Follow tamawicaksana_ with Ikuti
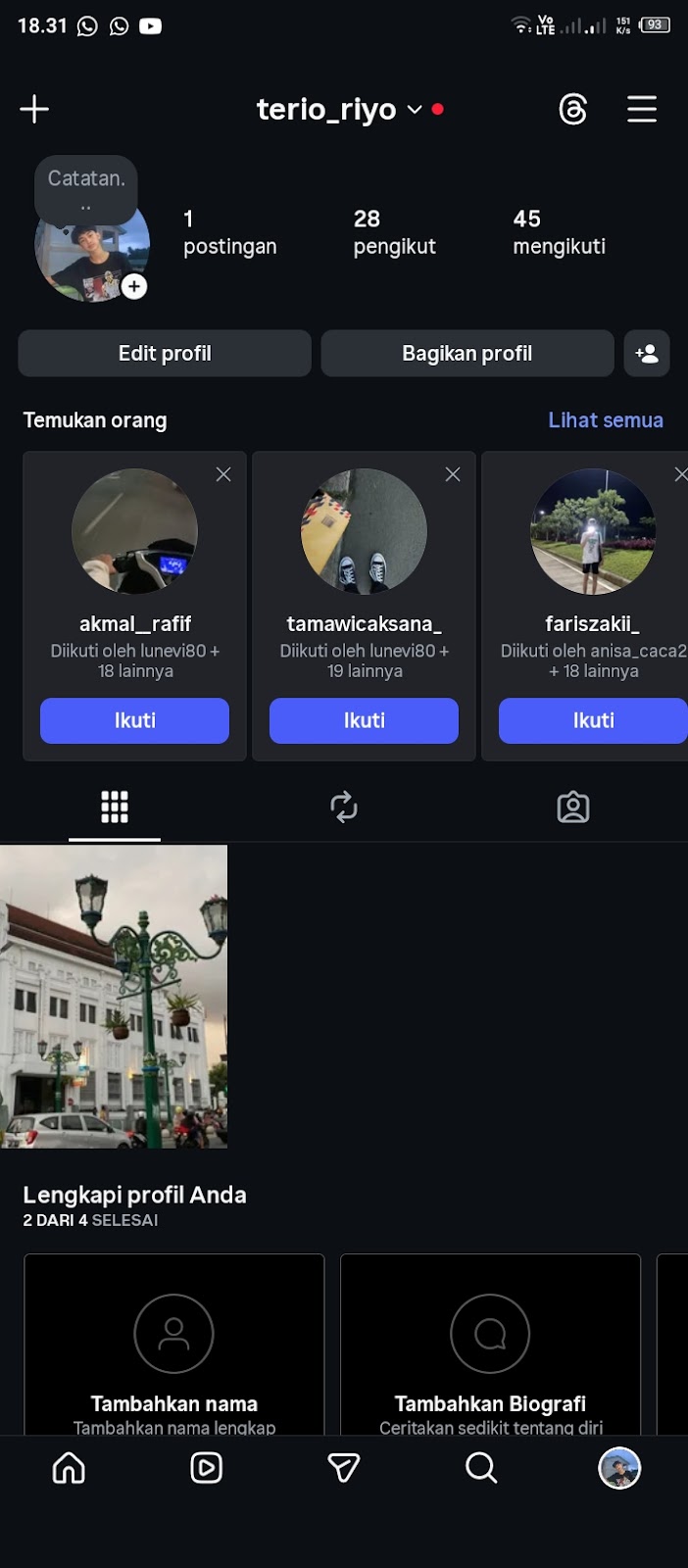Viewport: 688px width, 1568px height. [364, 720]
